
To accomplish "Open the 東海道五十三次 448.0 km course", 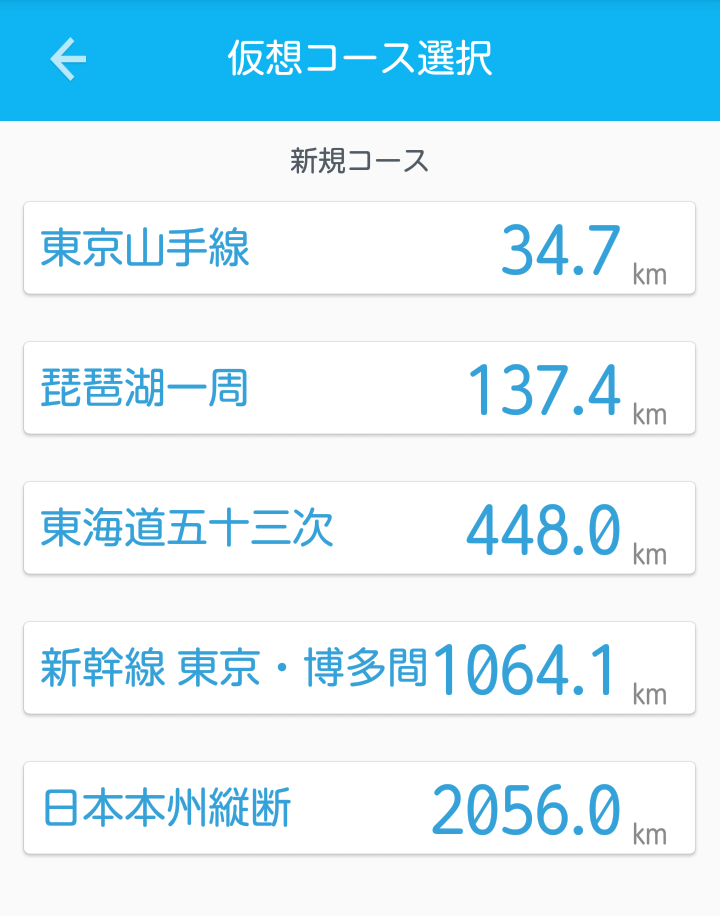I will [359, 528].
